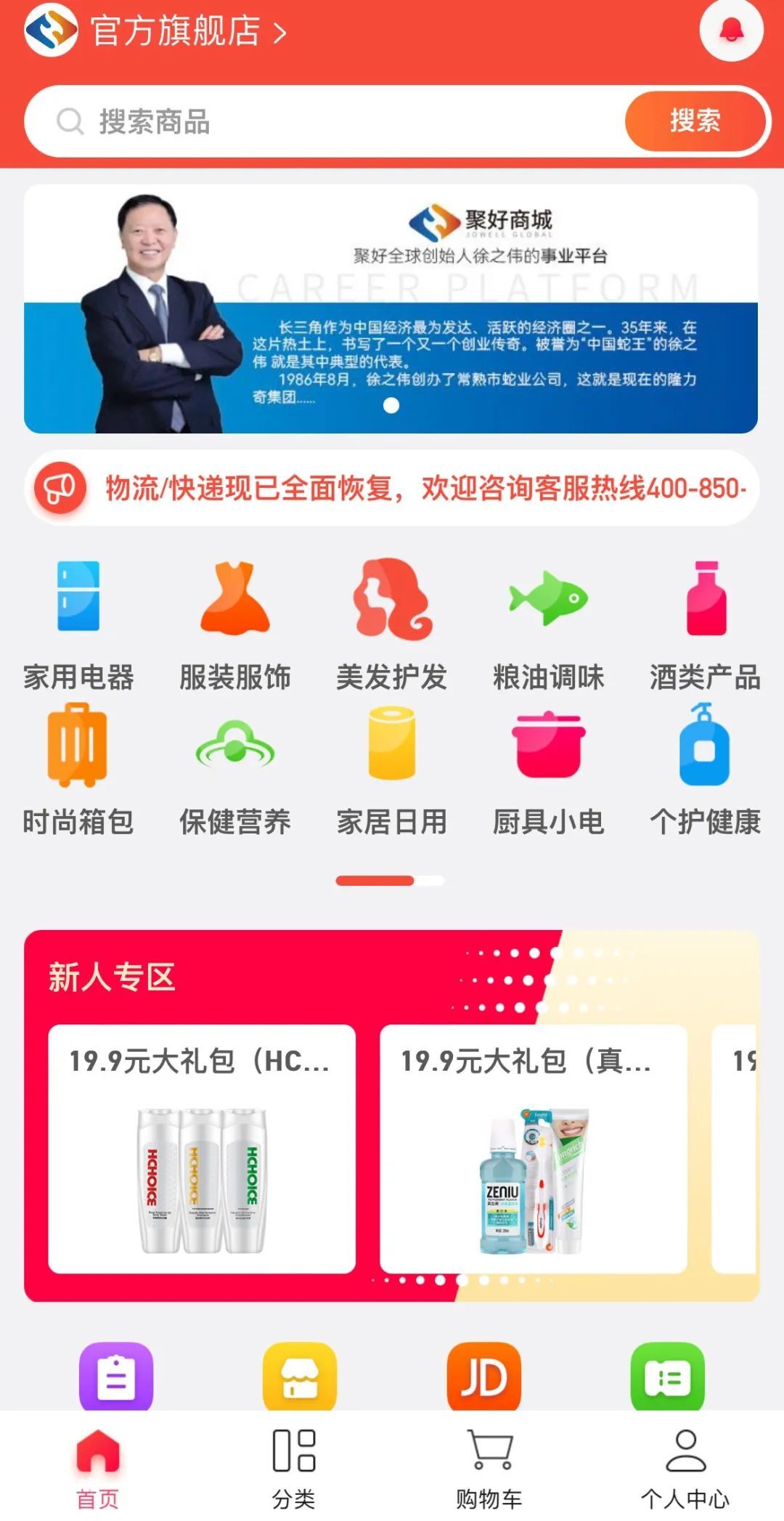This screenshot has height=1521, width=784.
Task: Select the 美发护发 category
Action: [x=392, y=625]
